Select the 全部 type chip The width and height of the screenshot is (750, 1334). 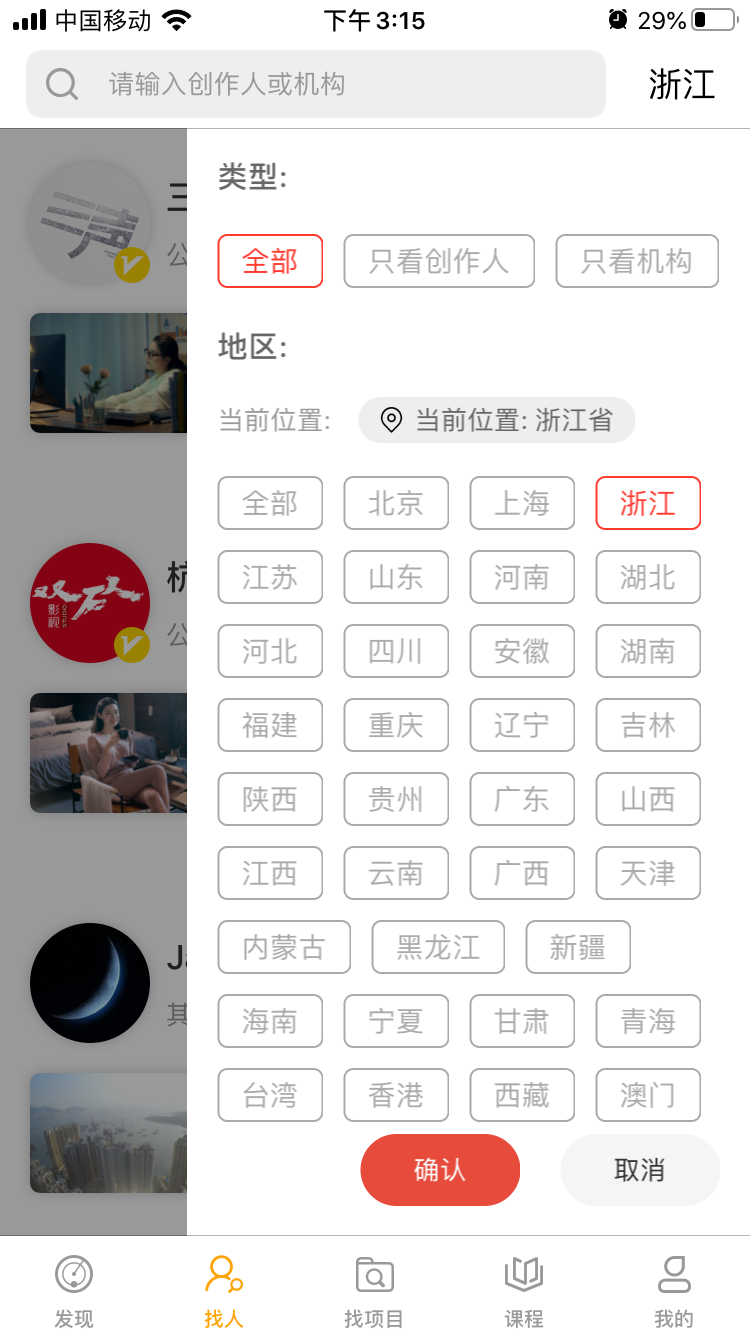270,261
